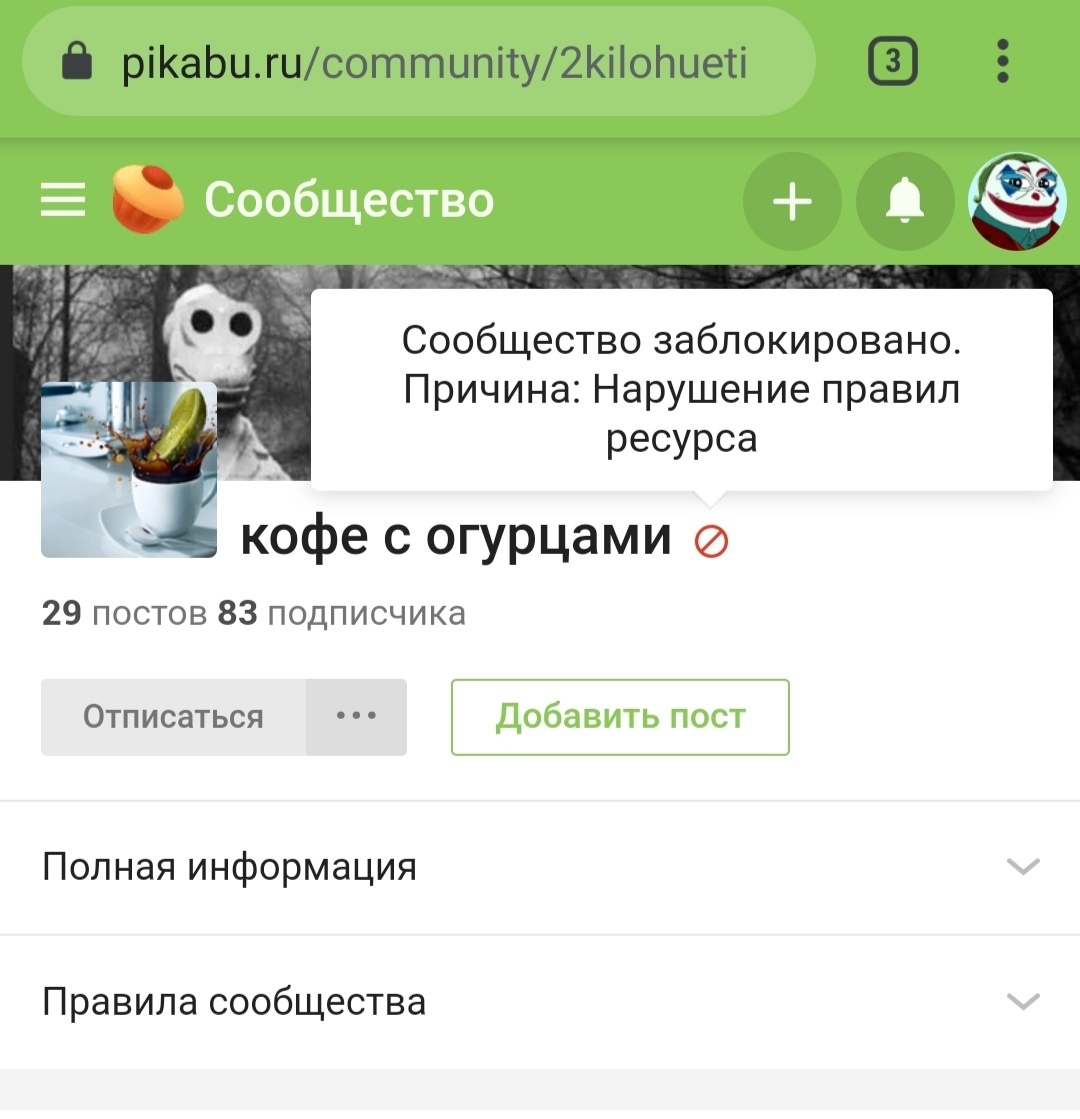
Task: Open more options next to Отписаться
Action: (x=356, y=717)
